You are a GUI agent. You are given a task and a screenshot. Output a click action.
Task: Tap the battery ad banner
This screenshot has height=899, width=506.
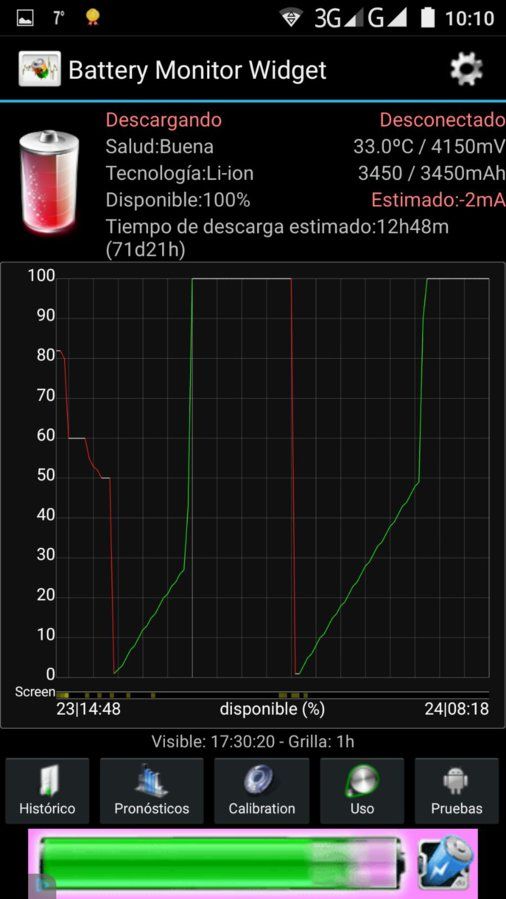point(253,863)
